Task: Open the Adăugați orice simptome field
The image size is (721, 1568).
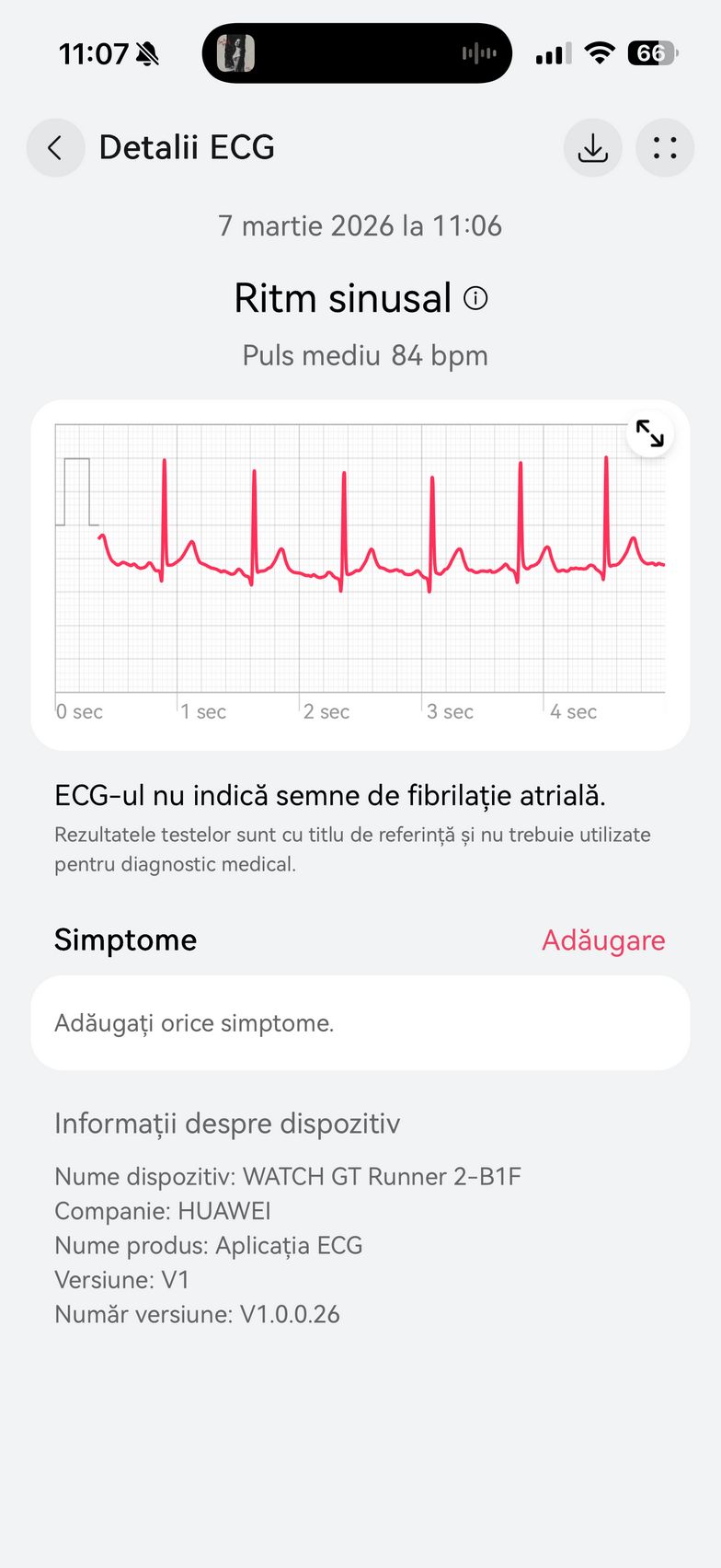Action: coord(360,1022)
